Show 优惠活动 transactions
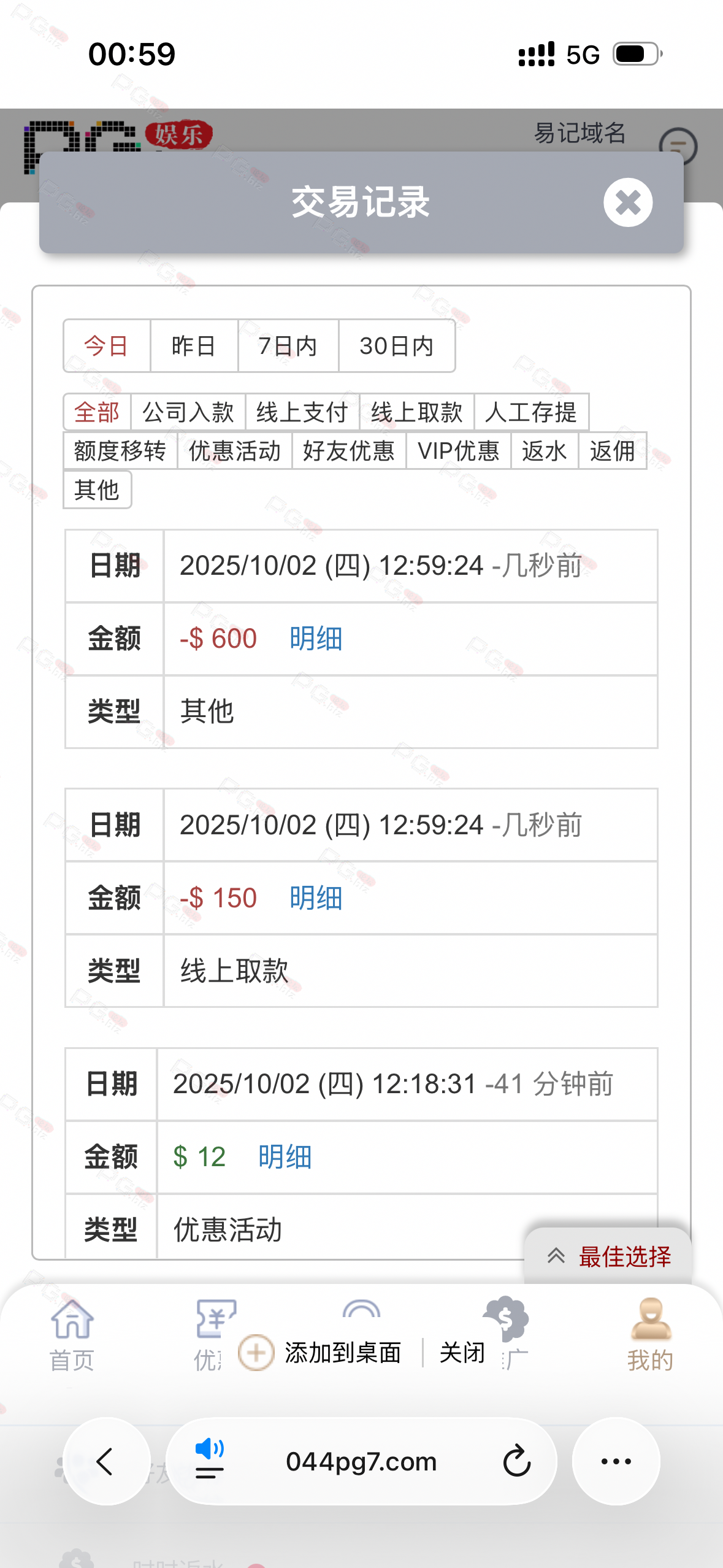This screenshot has height=1568, width=723. (x=234, y=451)
